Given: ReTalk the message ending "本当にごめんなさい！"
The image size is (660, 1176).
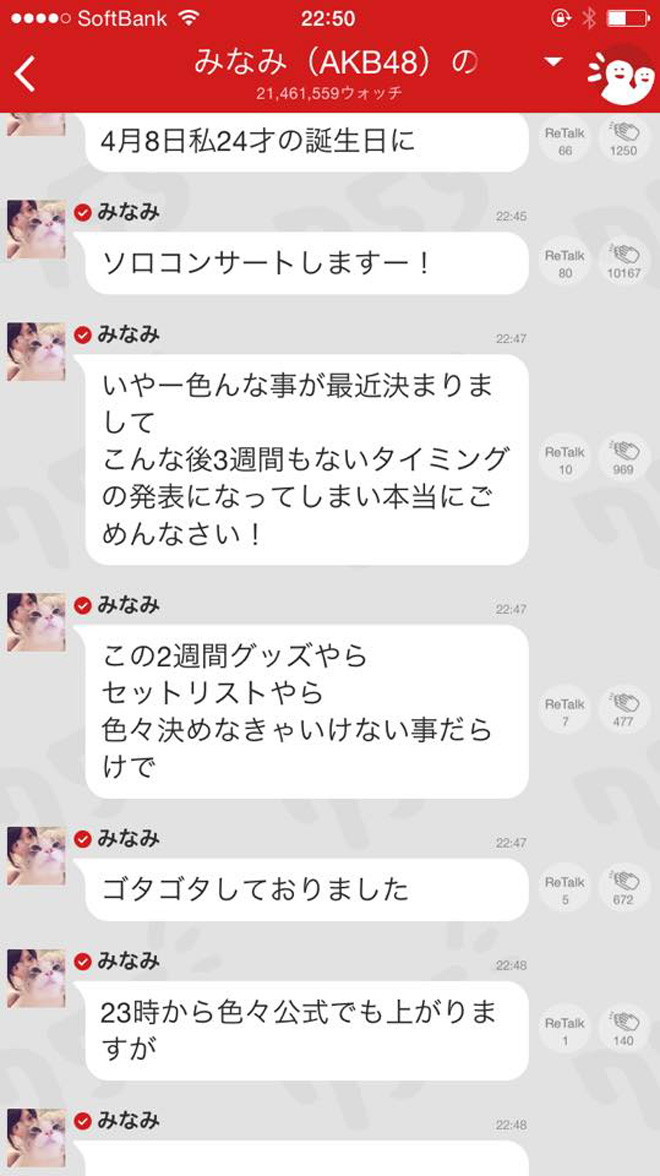Looking at the screenshot, I should coord(565,460).
